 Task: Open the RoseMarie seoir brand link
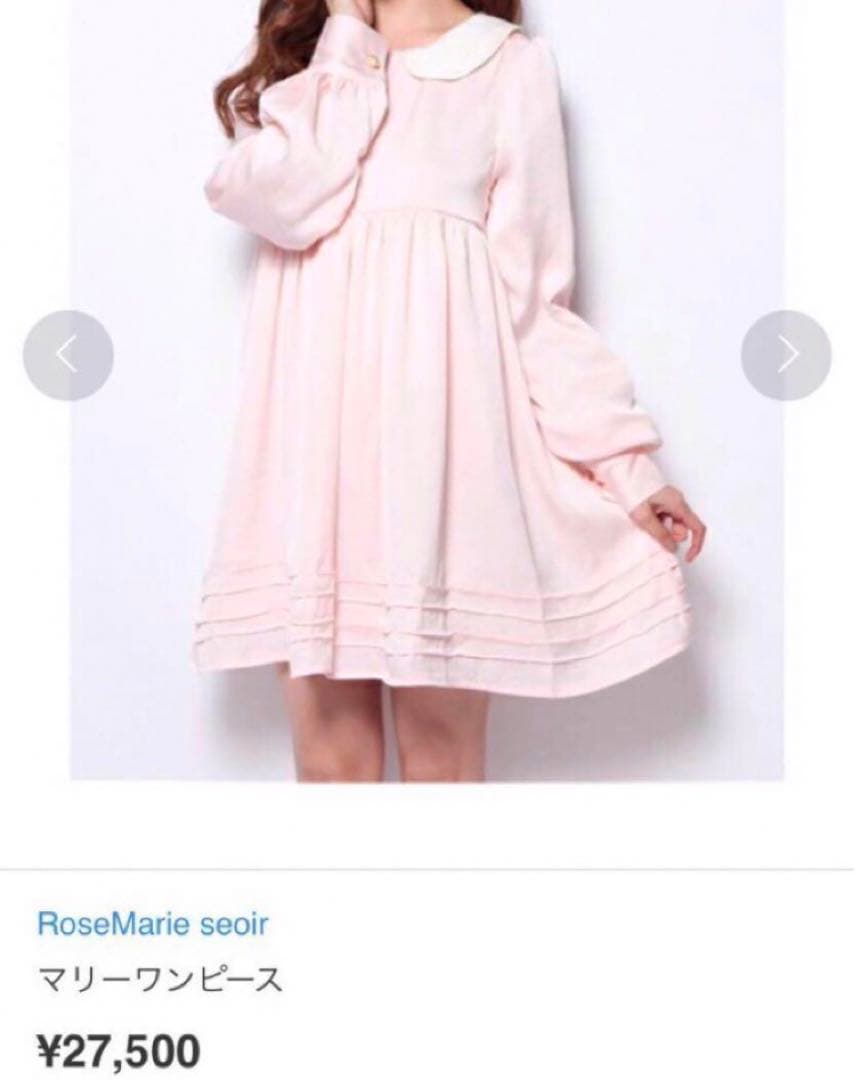click(x=152, y=923)
